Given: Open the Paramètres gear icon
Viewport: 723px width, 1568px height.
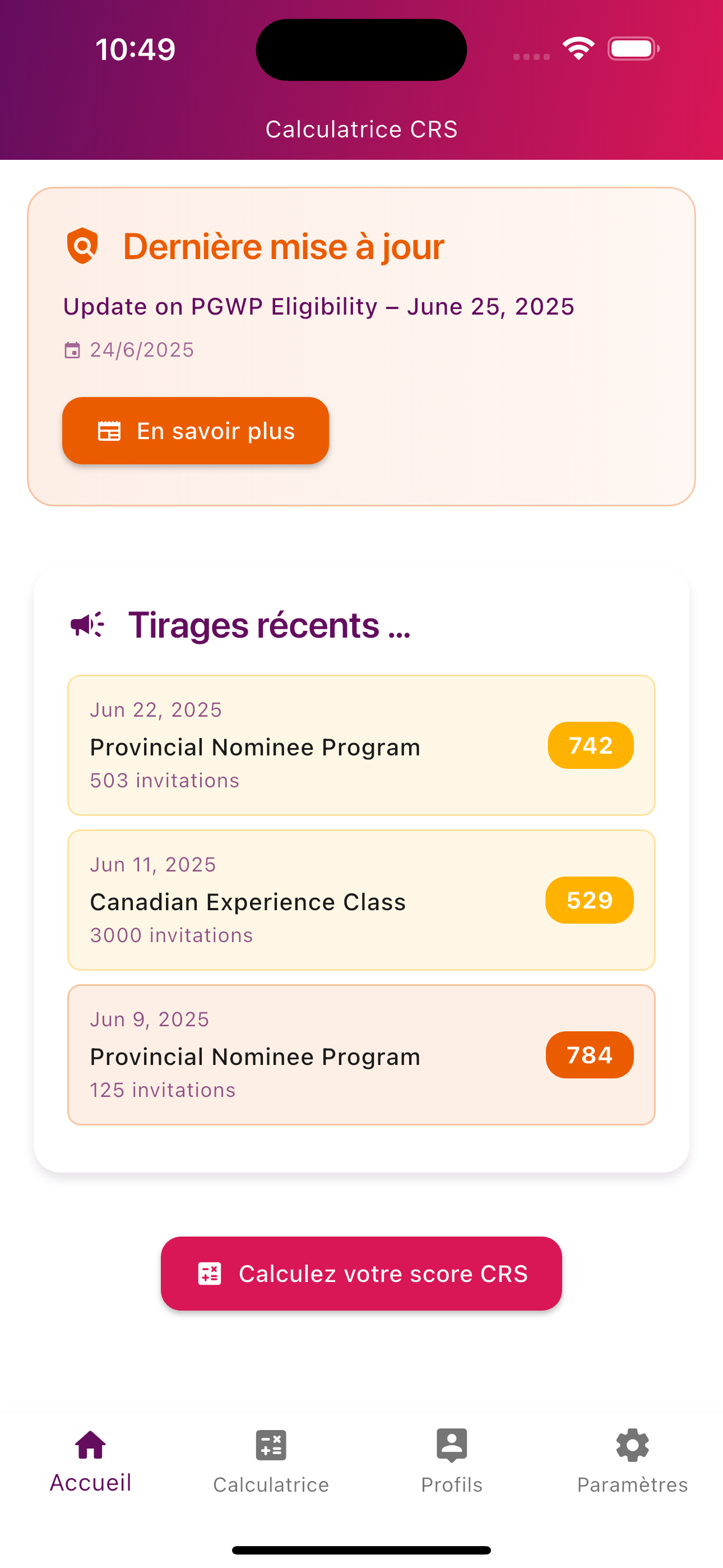Looking at the screenshot, I should click(x=633, y=1446).
